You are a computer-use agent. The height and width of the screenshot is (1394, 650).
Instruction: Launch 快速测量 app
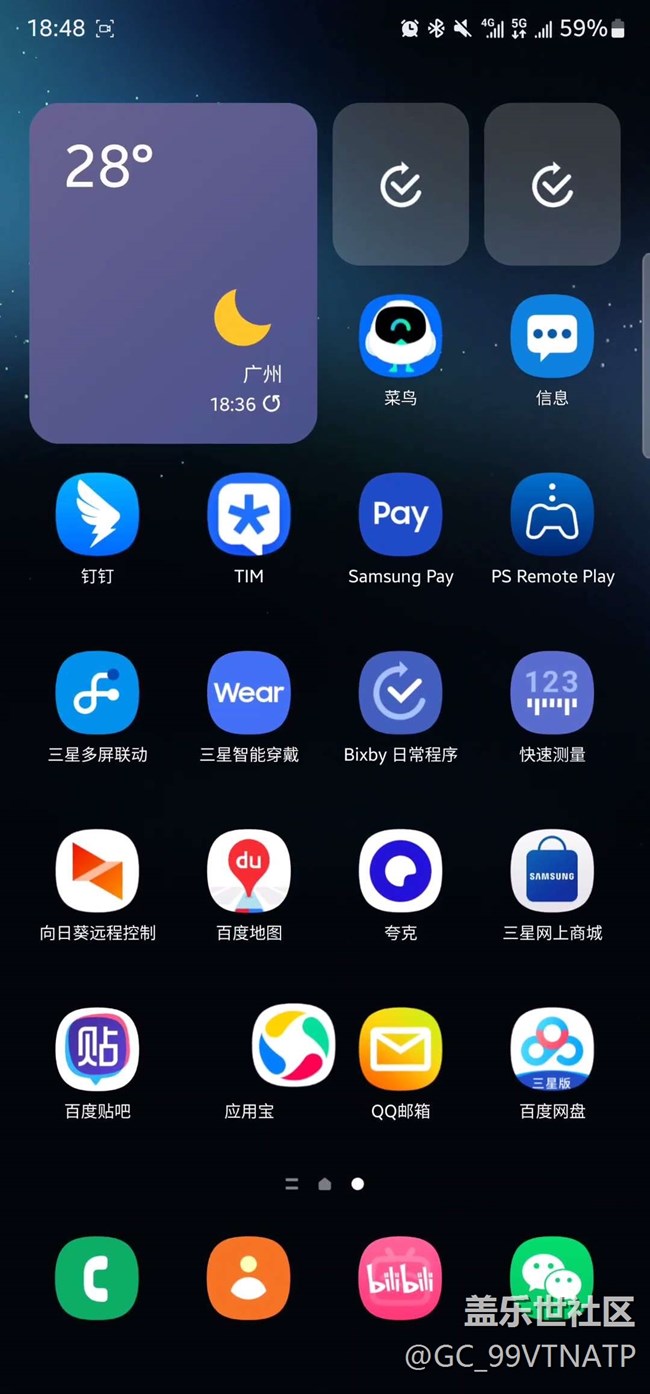552,692
